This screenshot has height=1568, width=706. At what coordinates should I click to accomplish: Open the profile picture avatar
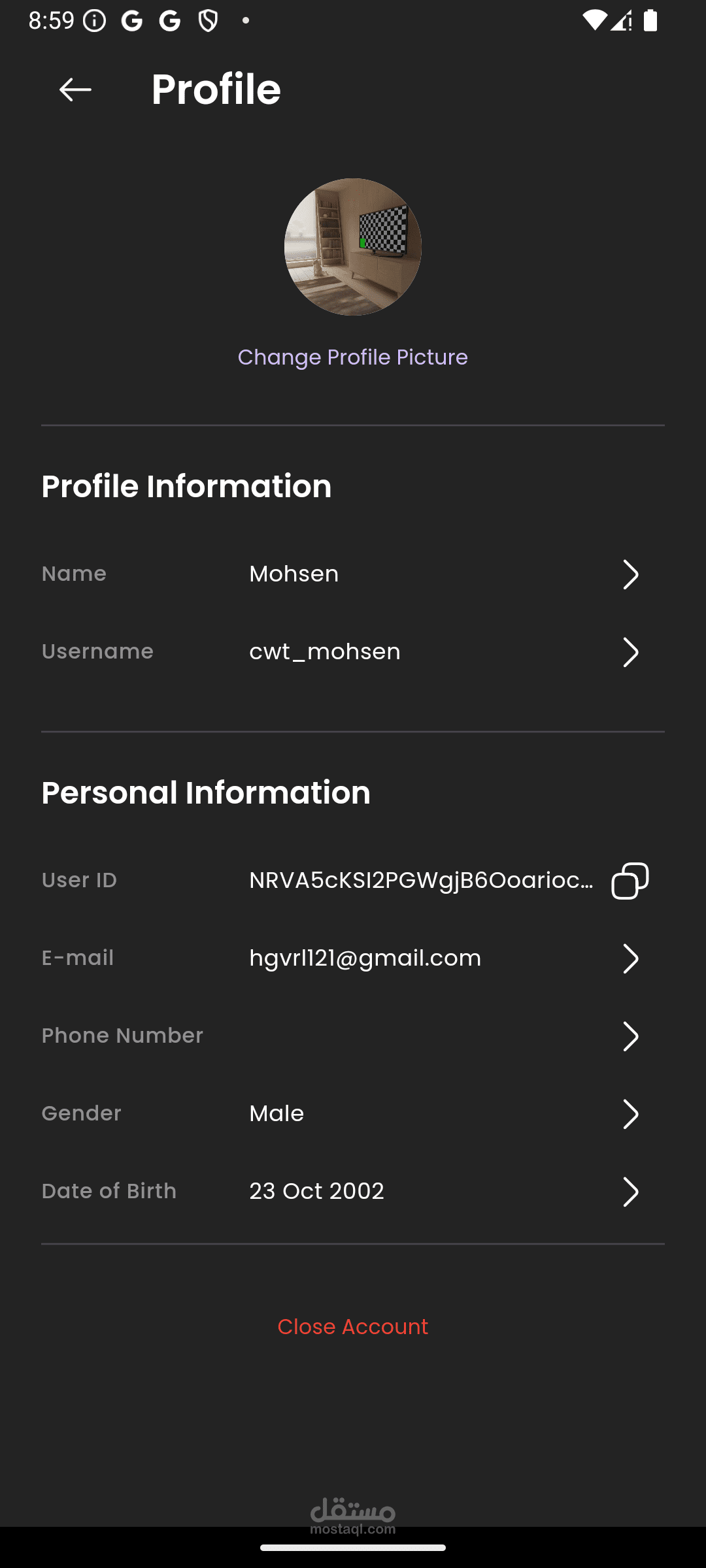[x=353, y=247]
